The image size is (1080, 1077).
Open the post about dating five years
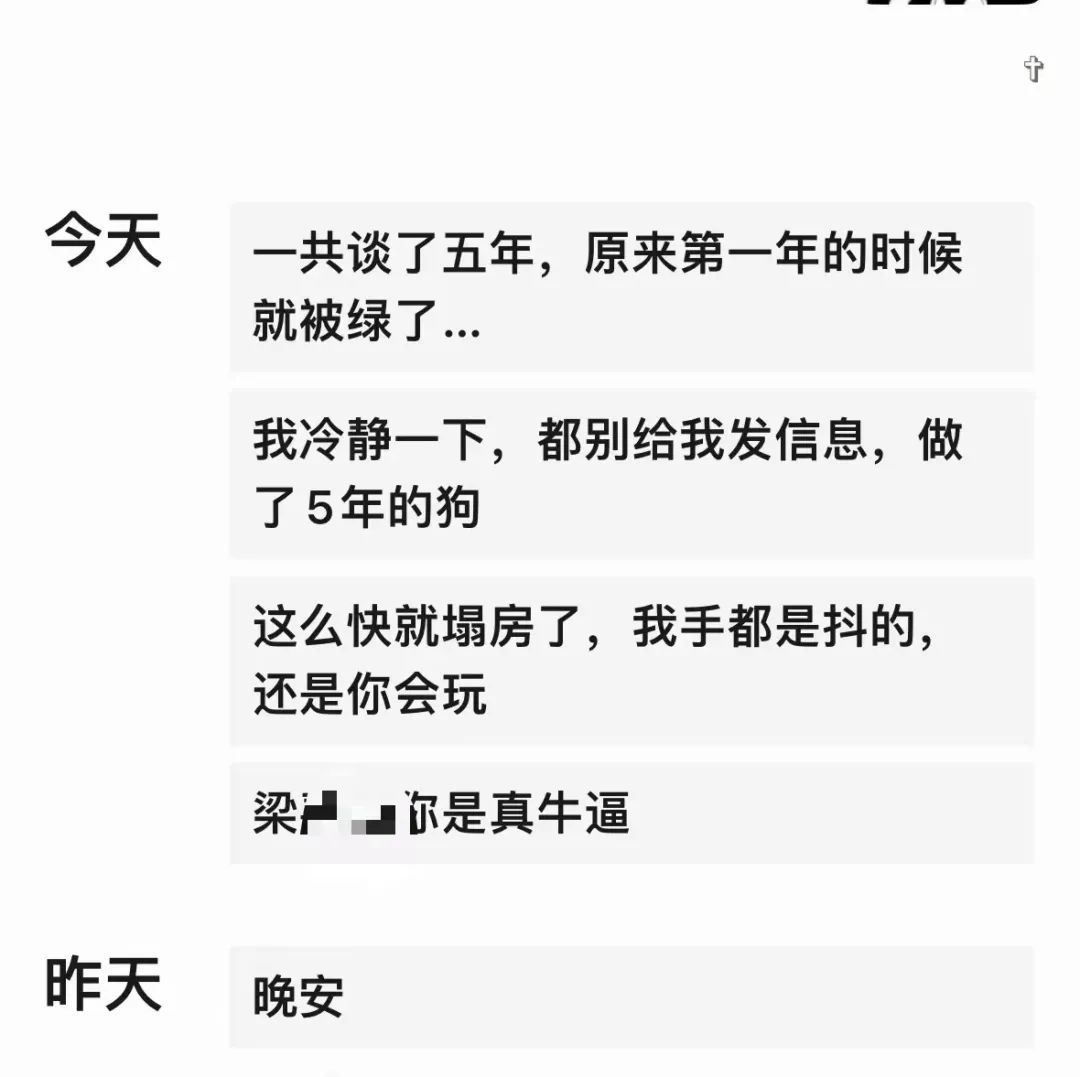pos(631,287)
